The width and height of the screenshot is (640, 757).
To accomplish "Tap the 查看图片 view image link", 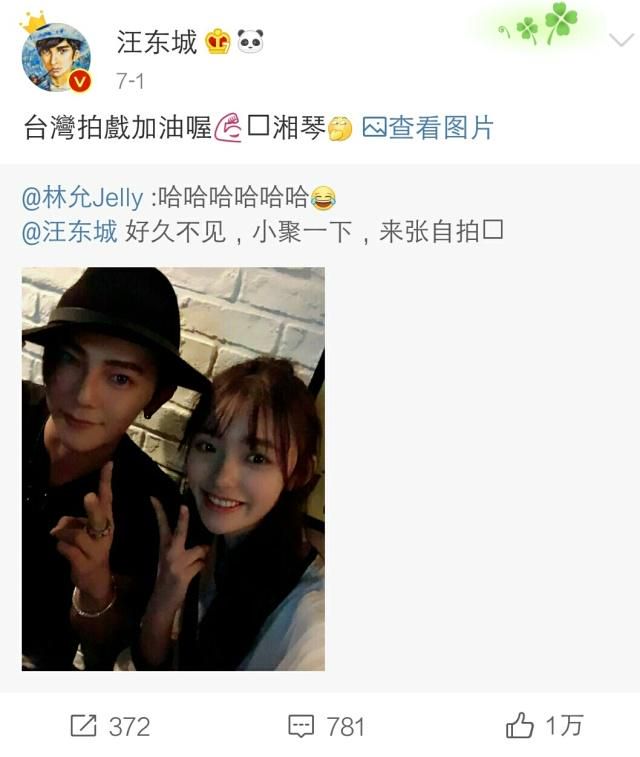I will click(429, 128).
